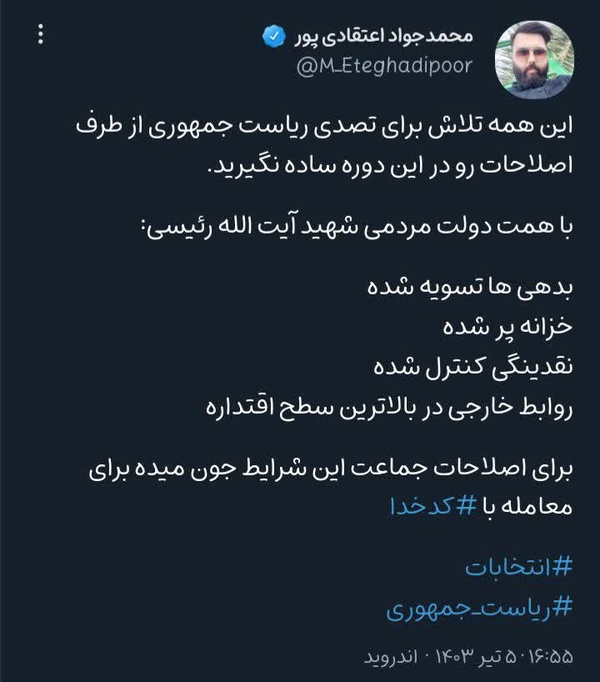Open the #انتخابات hashtag
This screenshot has height=682, width=600.
tap(518, 567)
